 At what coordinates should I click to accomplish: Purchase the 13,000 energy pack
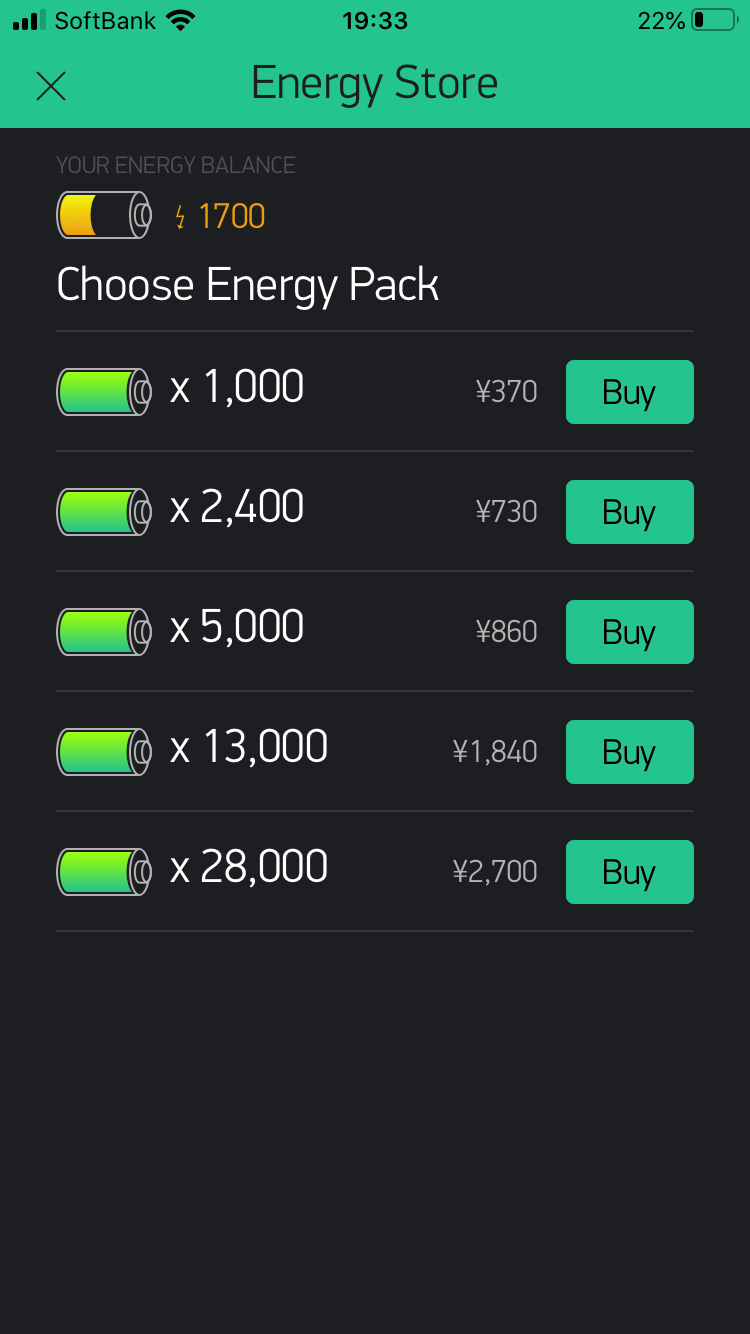coord(629,752)
